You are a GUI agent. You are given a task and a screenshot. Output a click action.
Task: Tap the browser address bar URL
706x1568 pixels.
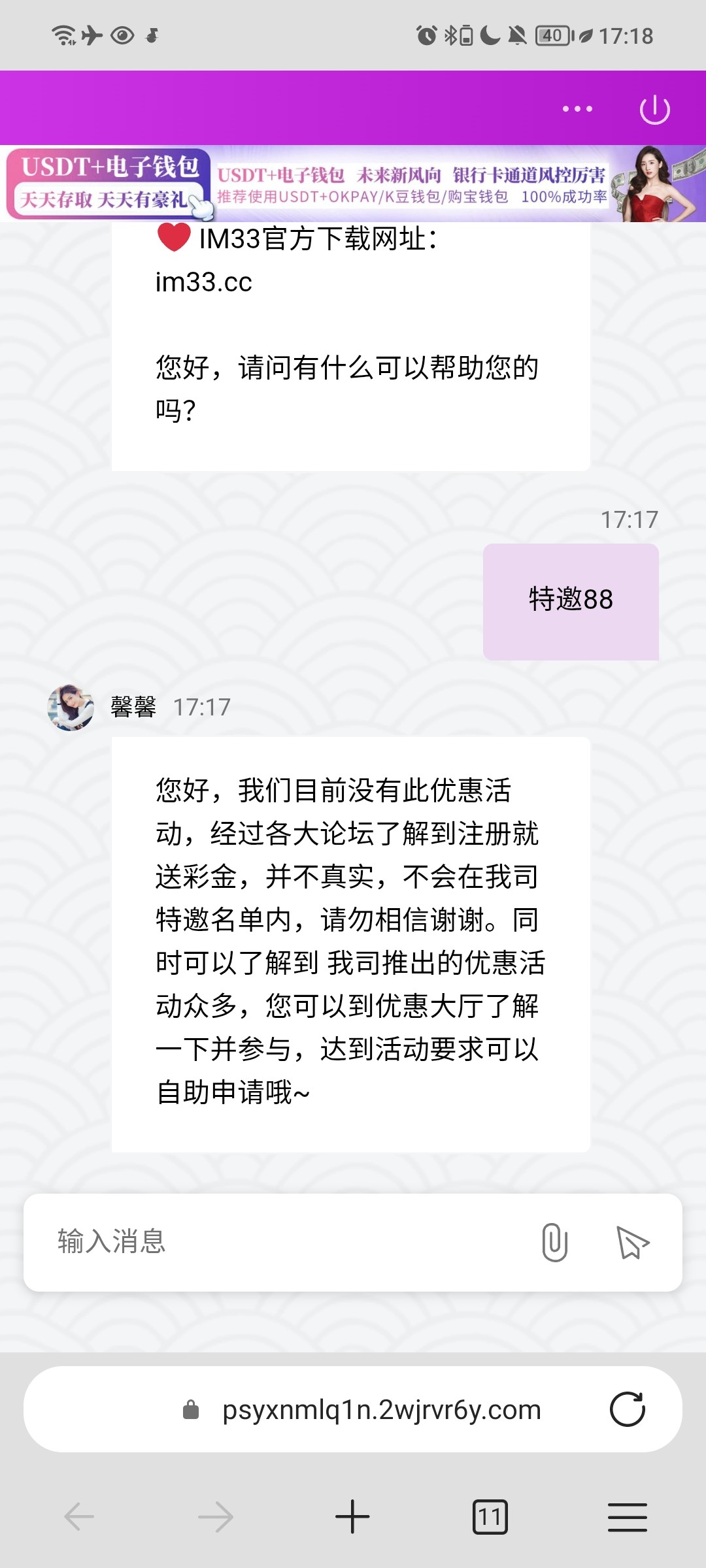(381, 1409)
